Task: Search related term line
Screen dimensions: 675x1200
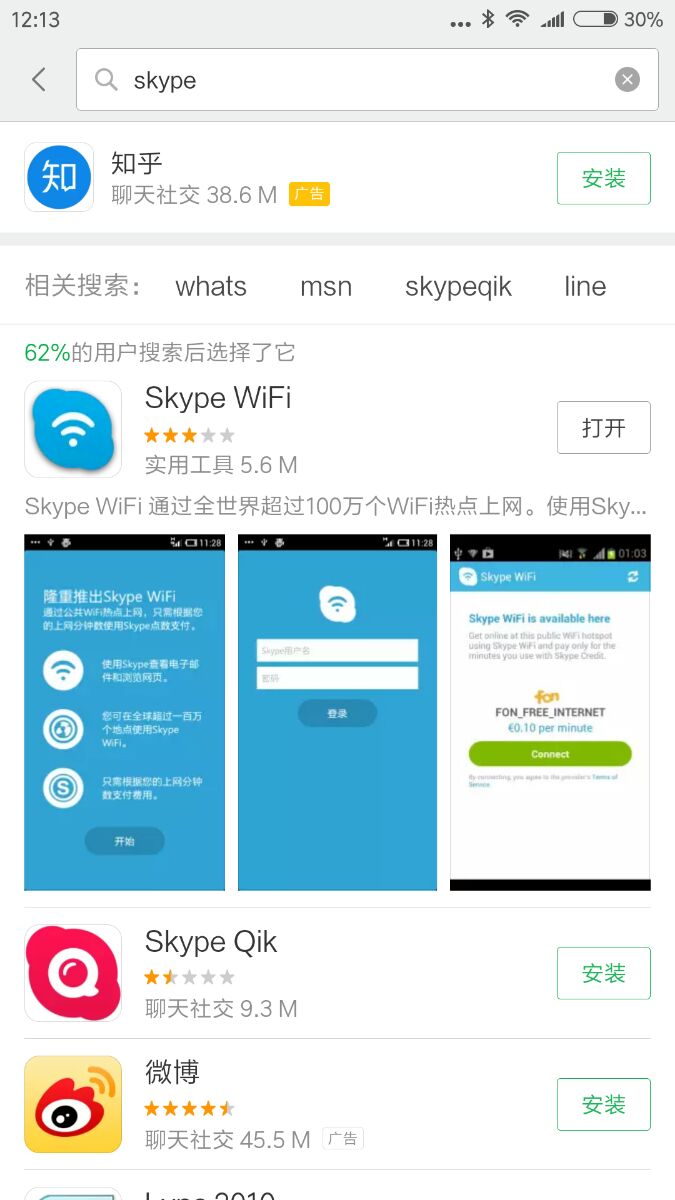Action: point(585,287)
